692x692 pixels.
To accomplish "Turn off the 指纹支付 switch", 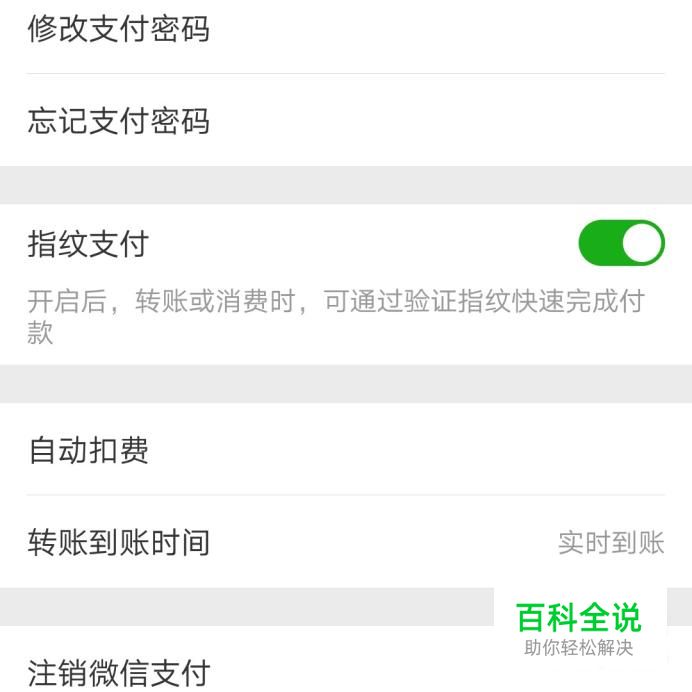I will point(621,243).
